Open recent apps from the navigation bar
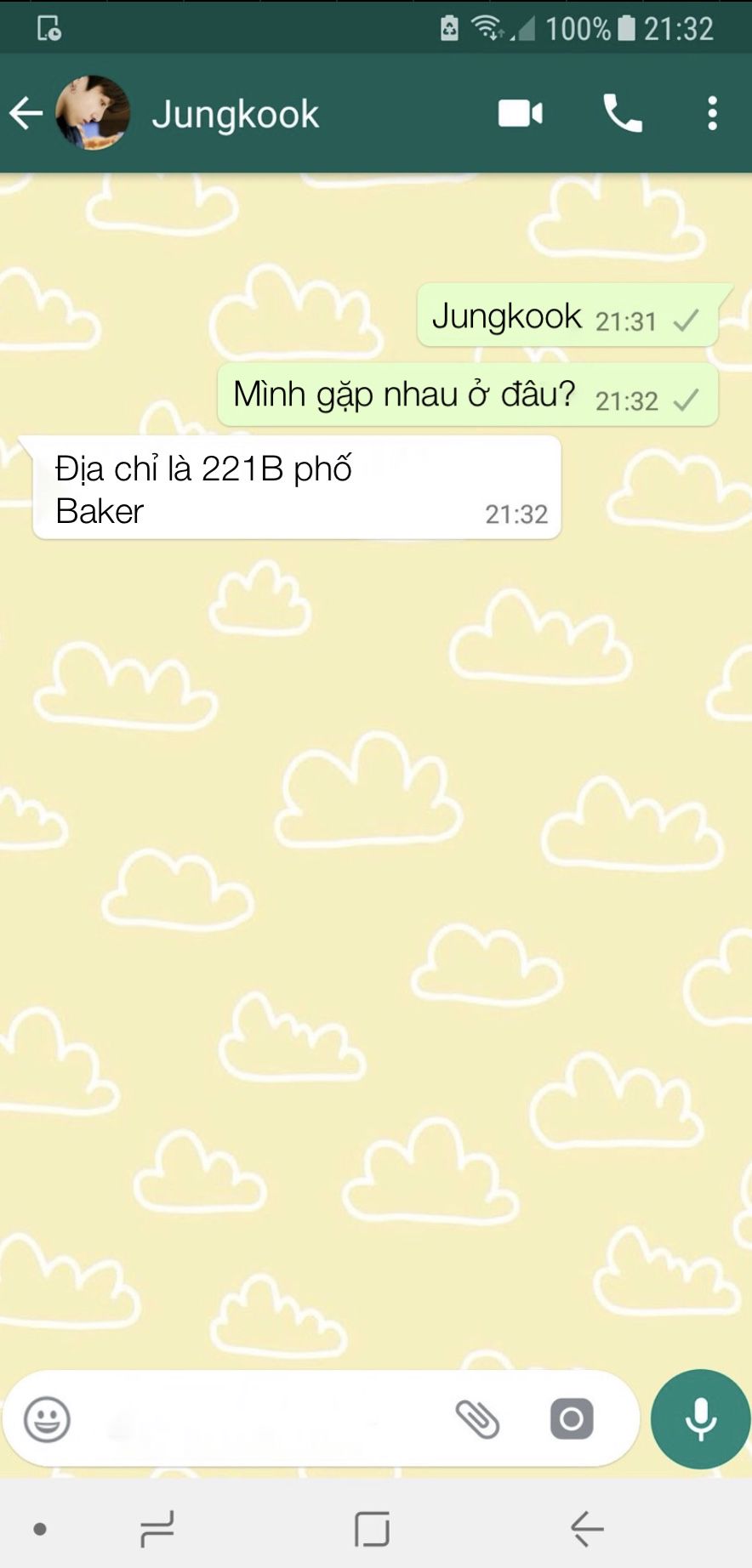752x1568 pixels. pos(157,1529)
